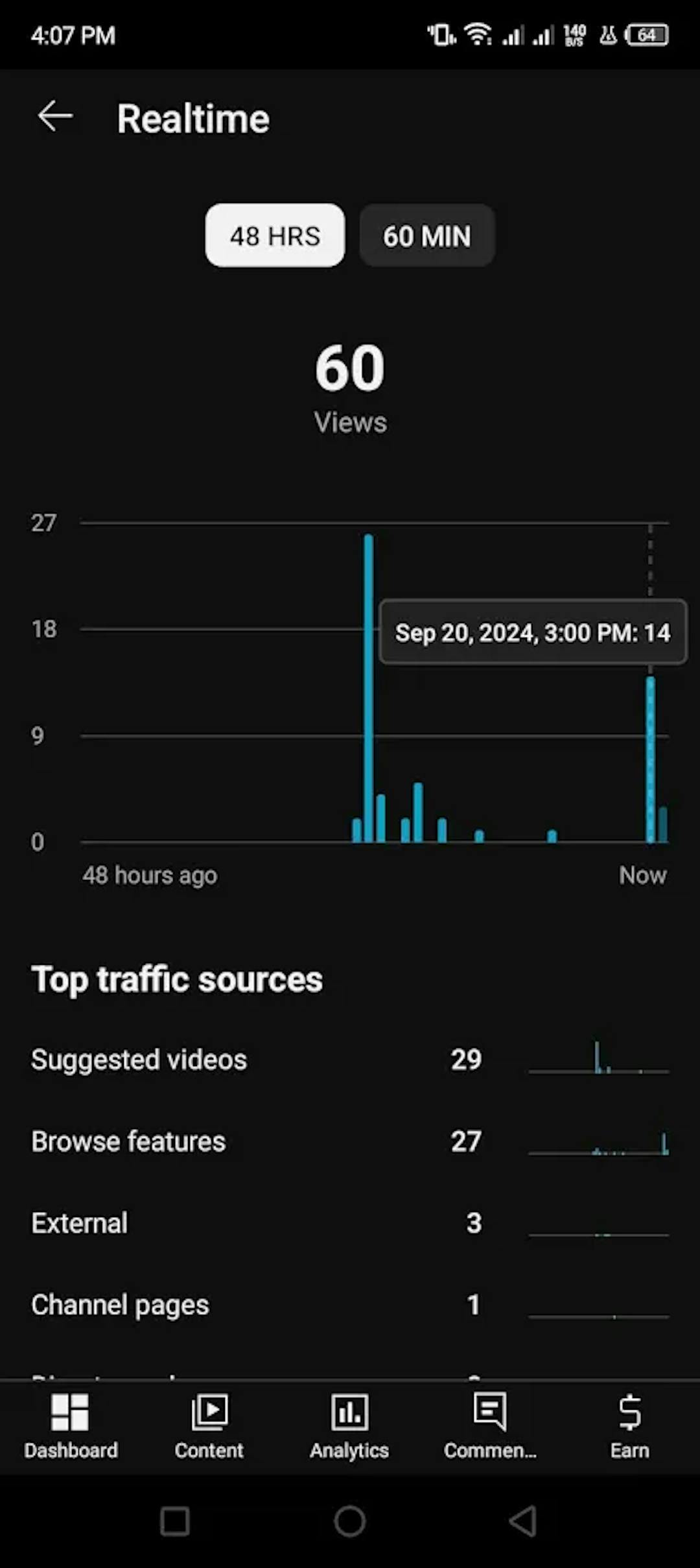Open the Dashboard tab
700x1568 pixels.
click(x=71, y=1427)
